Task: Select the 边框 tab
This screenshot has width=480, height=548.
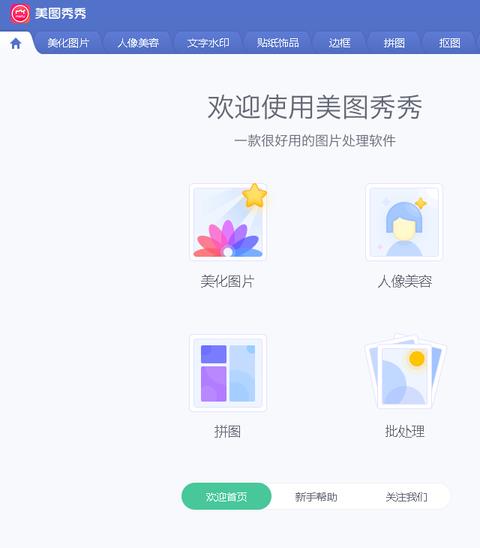Action: point(339,43)
